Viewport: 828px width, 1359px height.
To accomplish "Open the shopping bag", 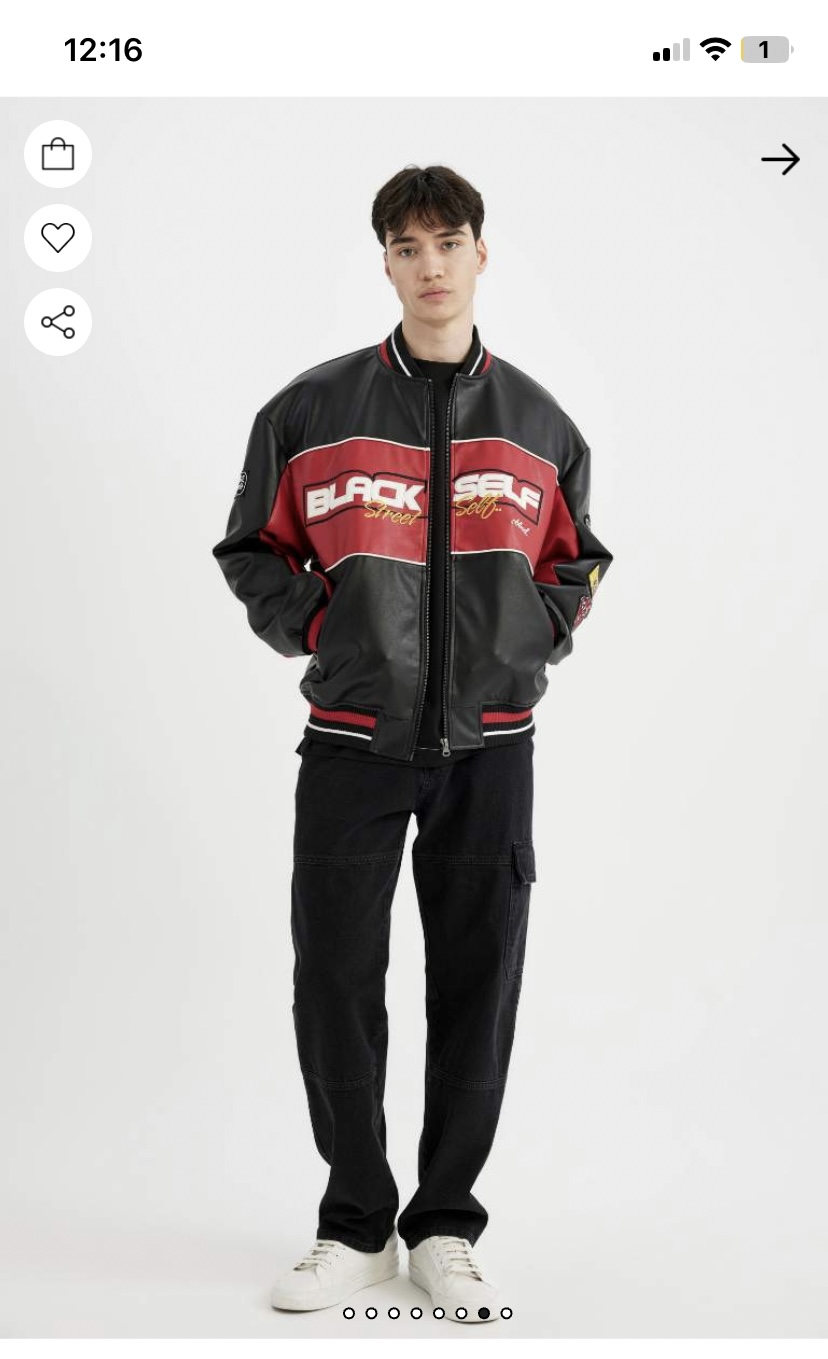I will tap(58, 154).
